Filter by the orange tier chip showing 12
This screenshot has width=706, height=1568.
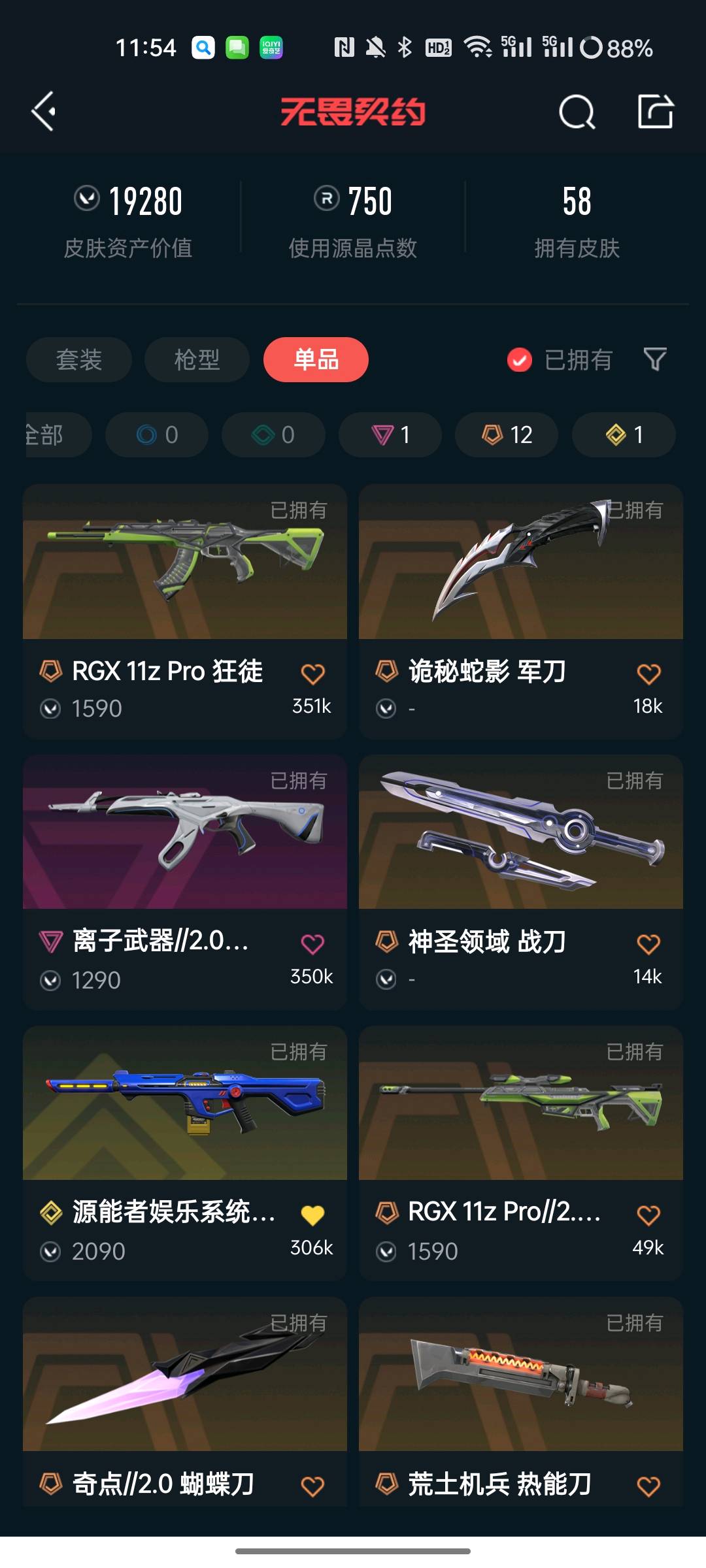point(507,434)
